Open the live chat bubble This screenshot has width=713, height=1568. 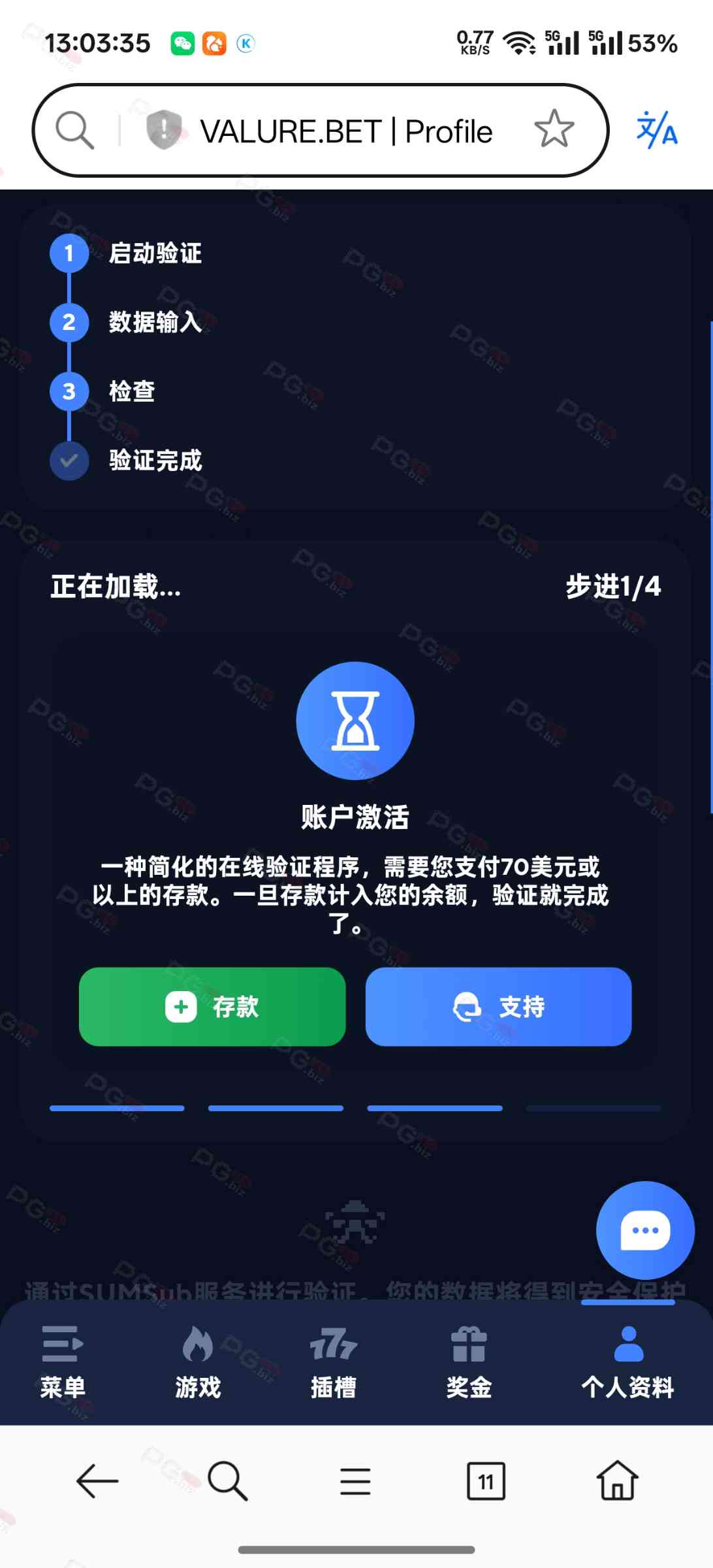click(x=645, y=1230)
